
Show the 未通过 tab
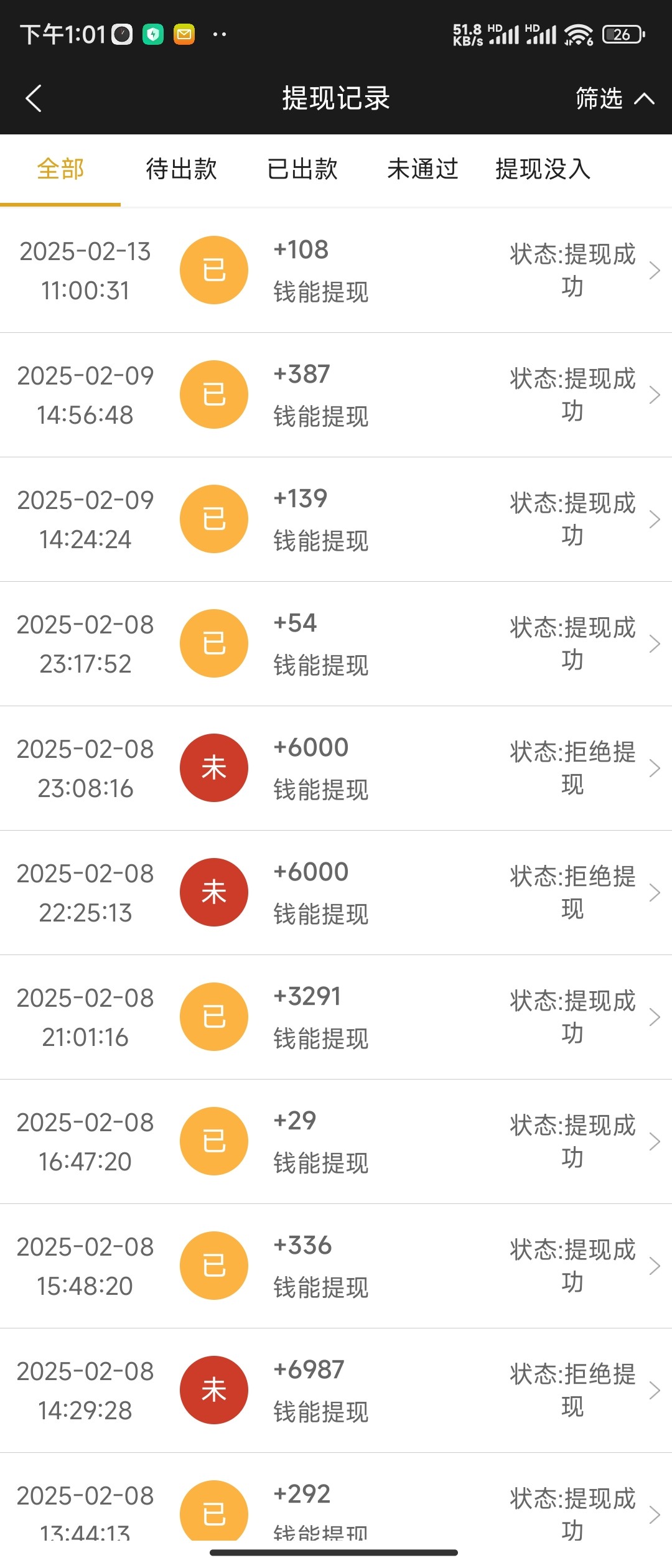[x=422, y=169]
